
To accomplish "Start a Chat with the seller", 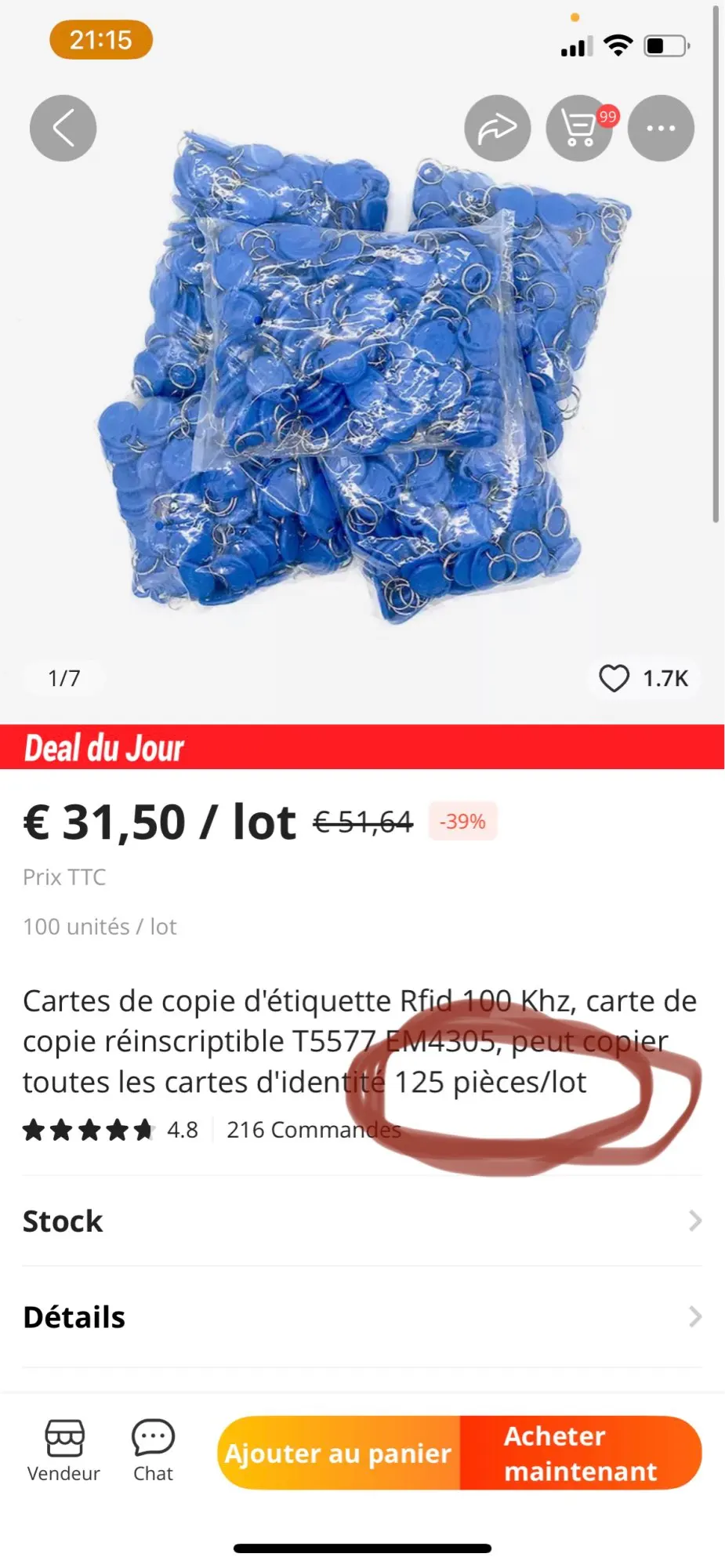I will (153, 1451).
